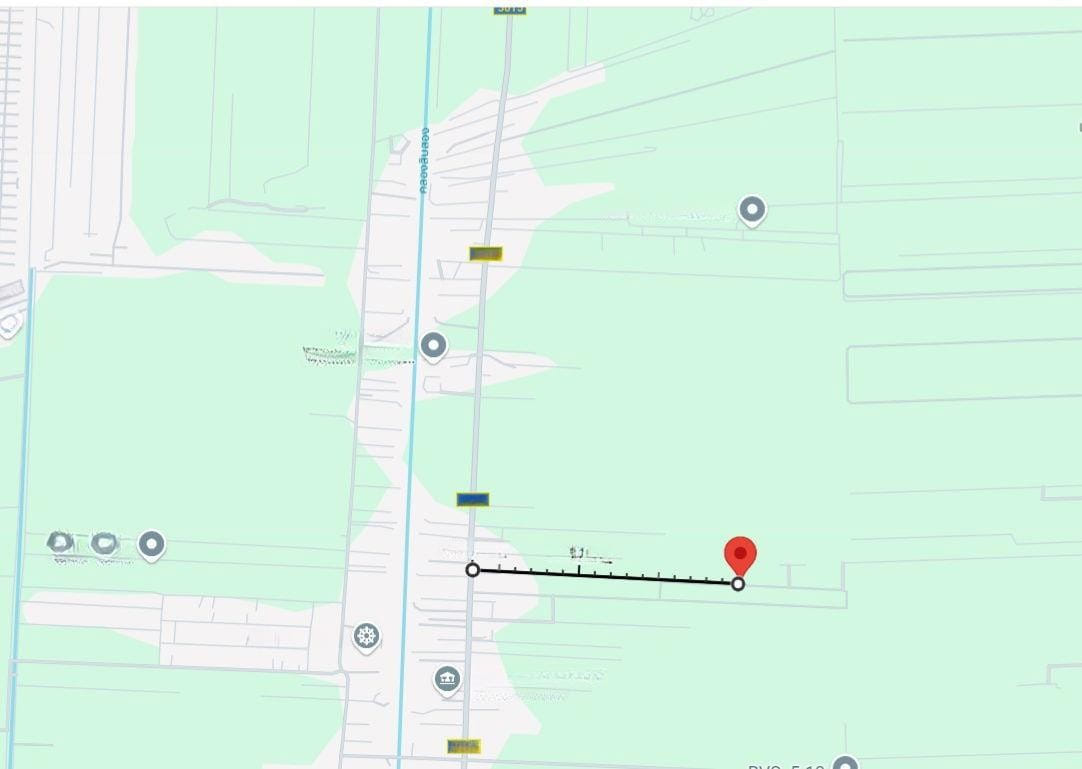Screen dimensions: 1082x769
Task: Open the government building map marker
Action: pyautogui.click(x=447, y=680)
